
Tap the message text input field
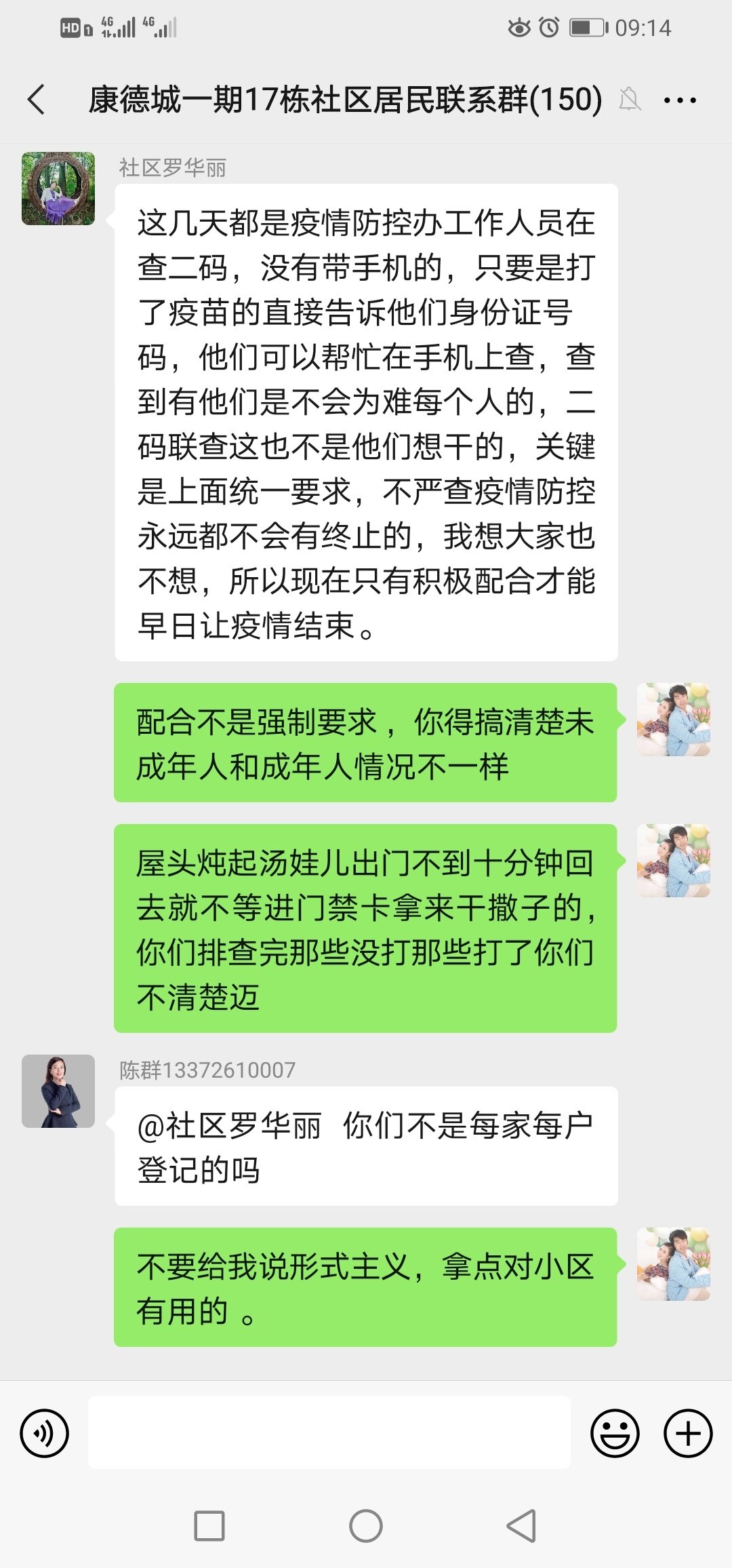pos(329,1432)
